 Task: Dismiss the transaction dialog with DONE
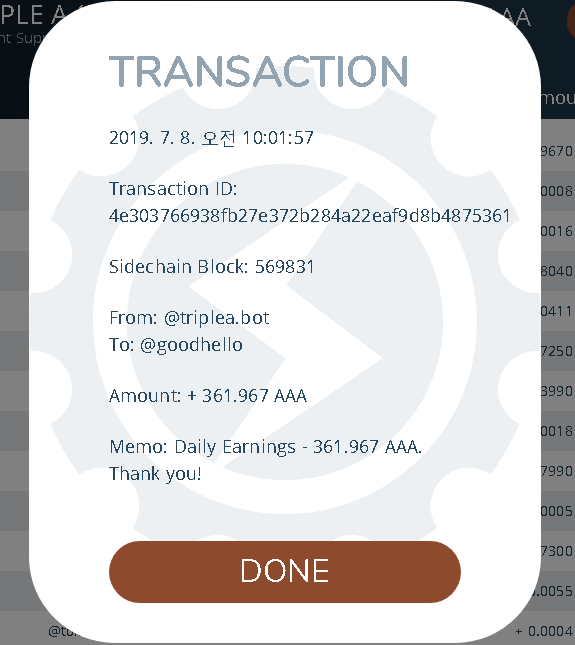pyautogui.click(x=285, y=572)
